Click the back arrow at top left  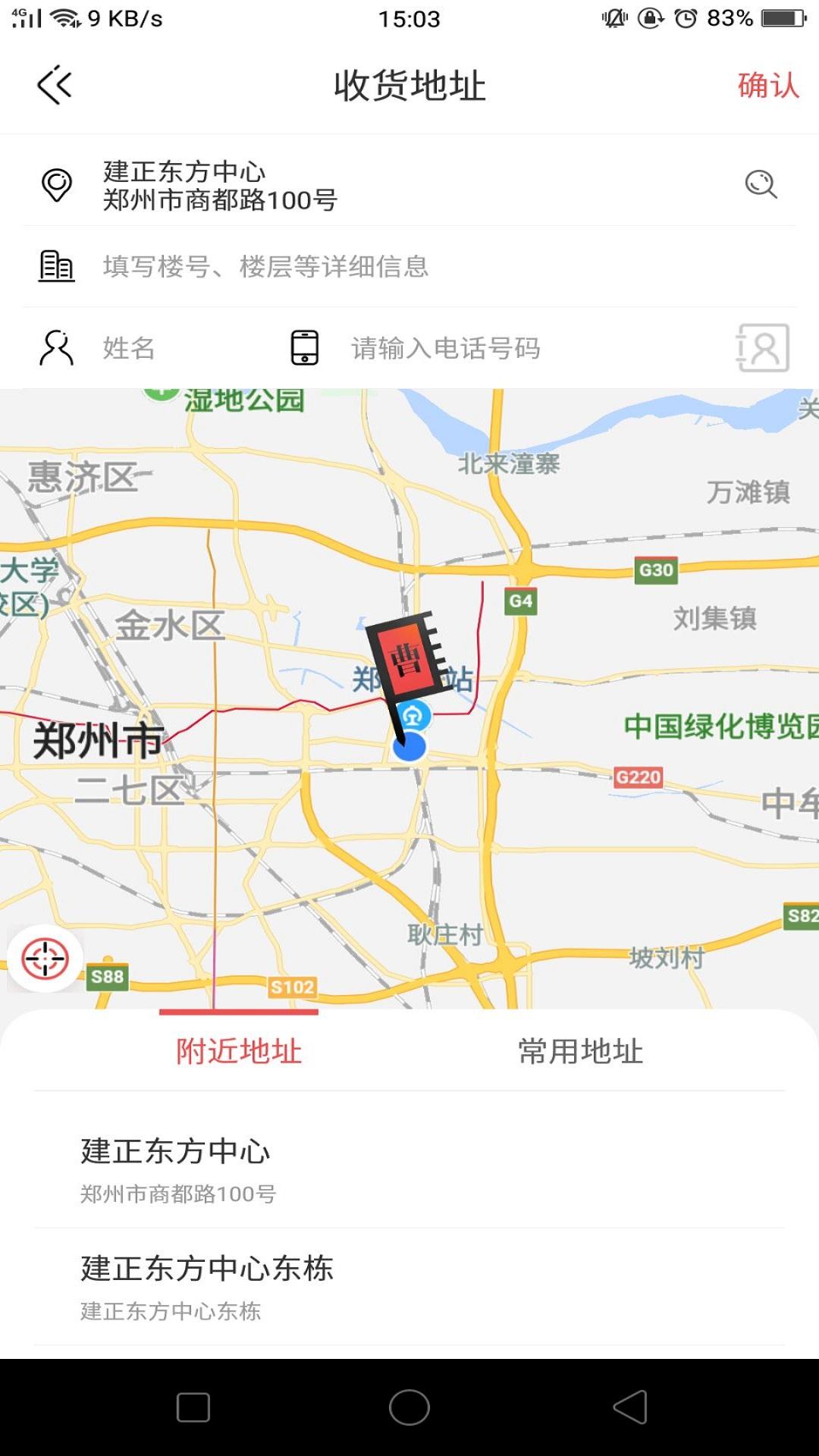tap(55, 85)
